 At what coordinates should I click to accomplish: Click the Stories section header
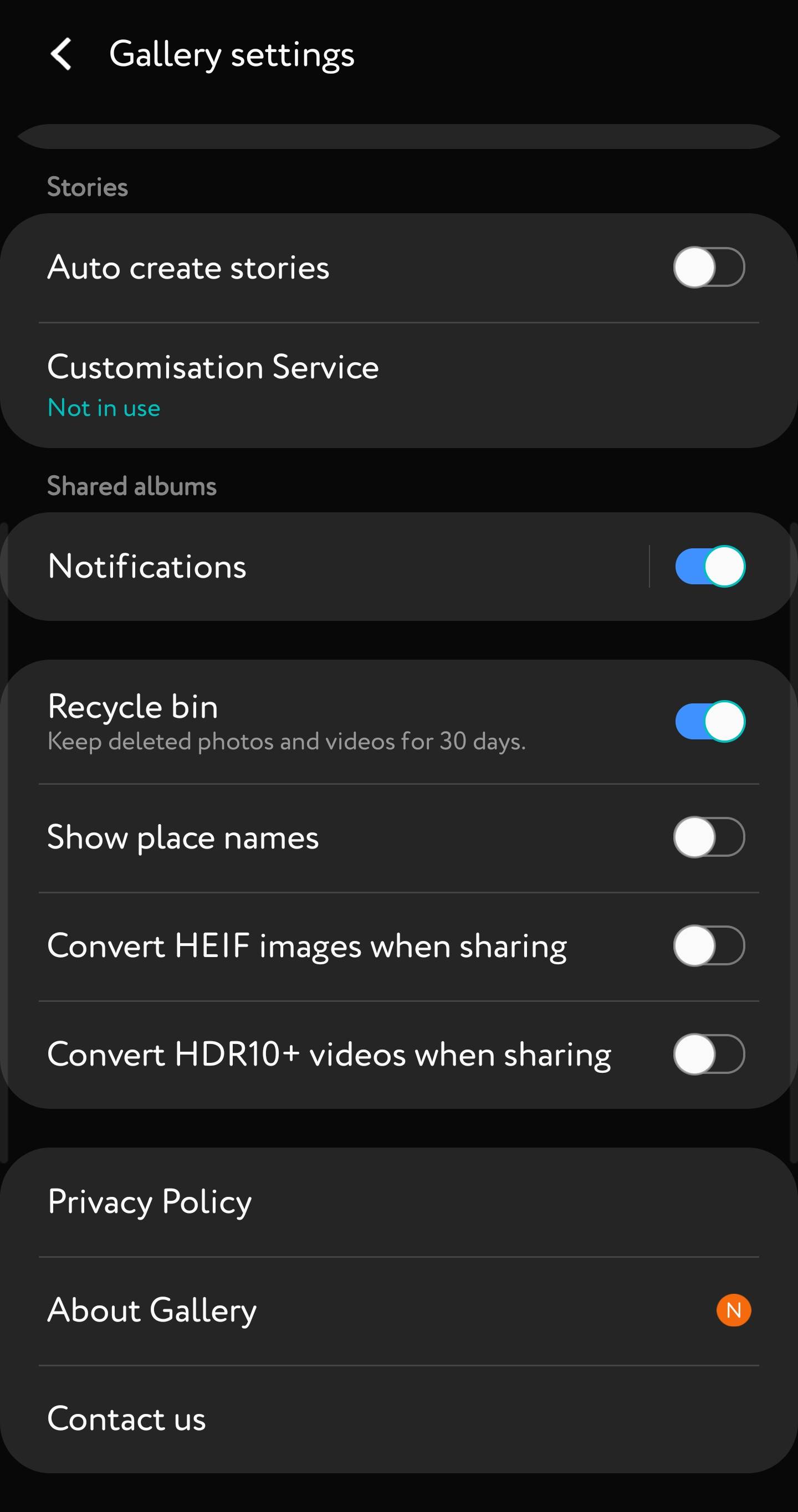coord(87,187)
